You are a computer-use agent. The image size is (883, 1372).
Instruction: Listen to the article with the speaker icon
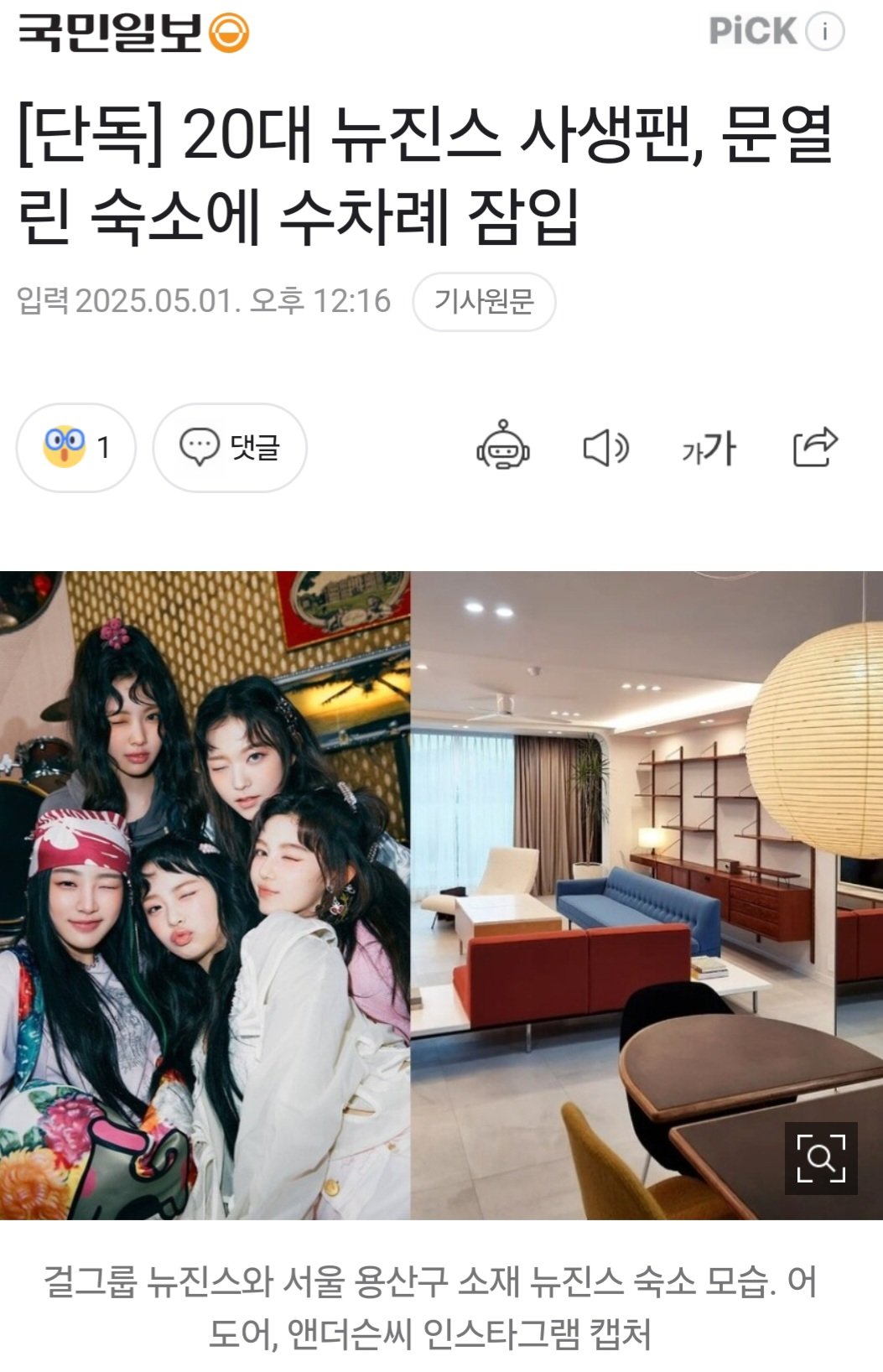point(605,448)
